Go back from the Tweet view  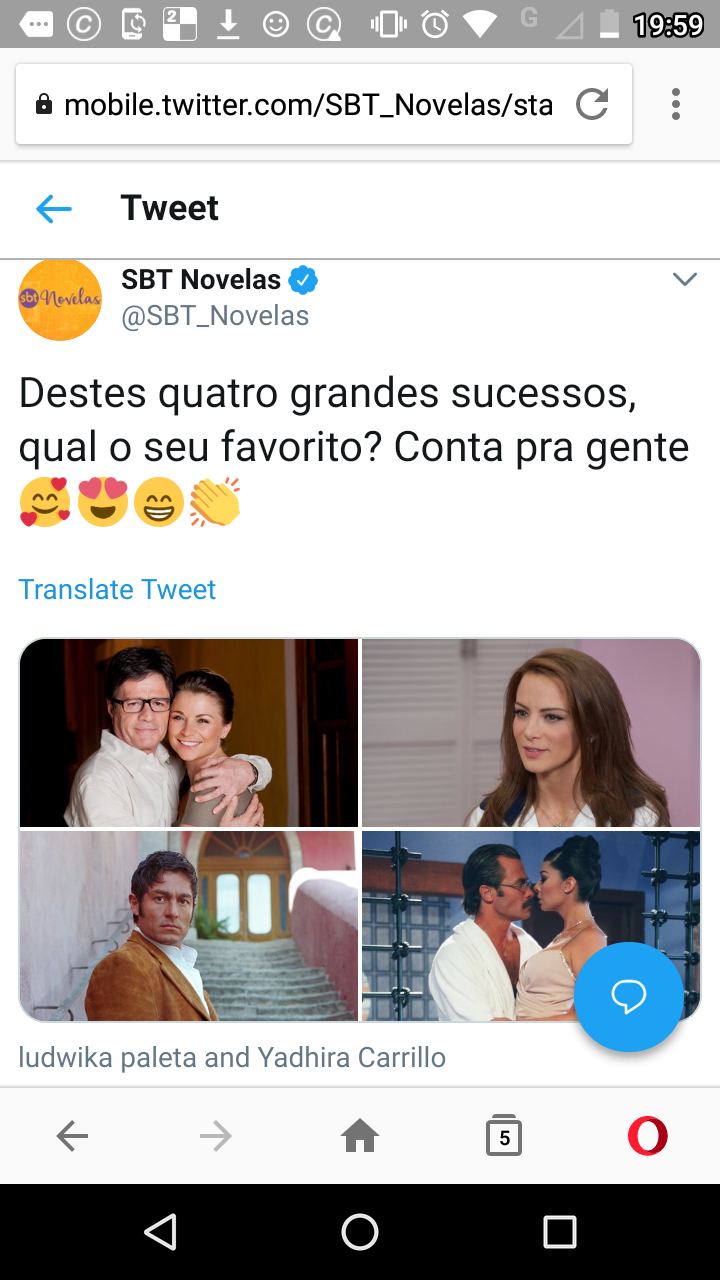54,208
